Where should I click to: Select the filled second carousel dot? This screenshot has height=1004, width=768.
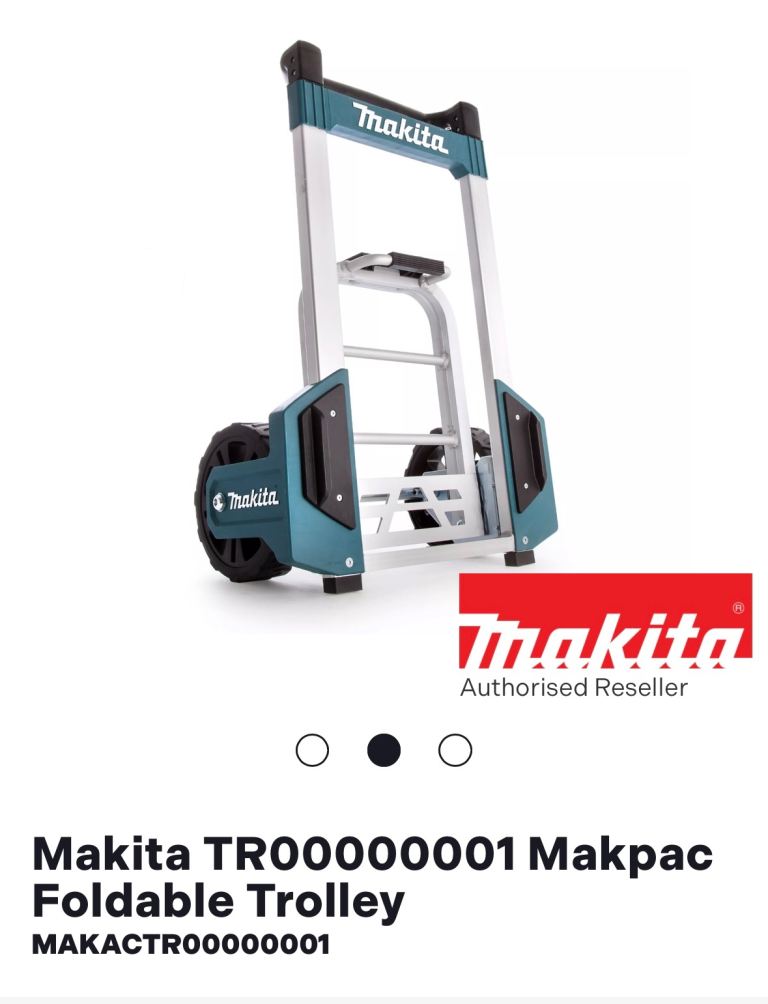coord(384,748)
